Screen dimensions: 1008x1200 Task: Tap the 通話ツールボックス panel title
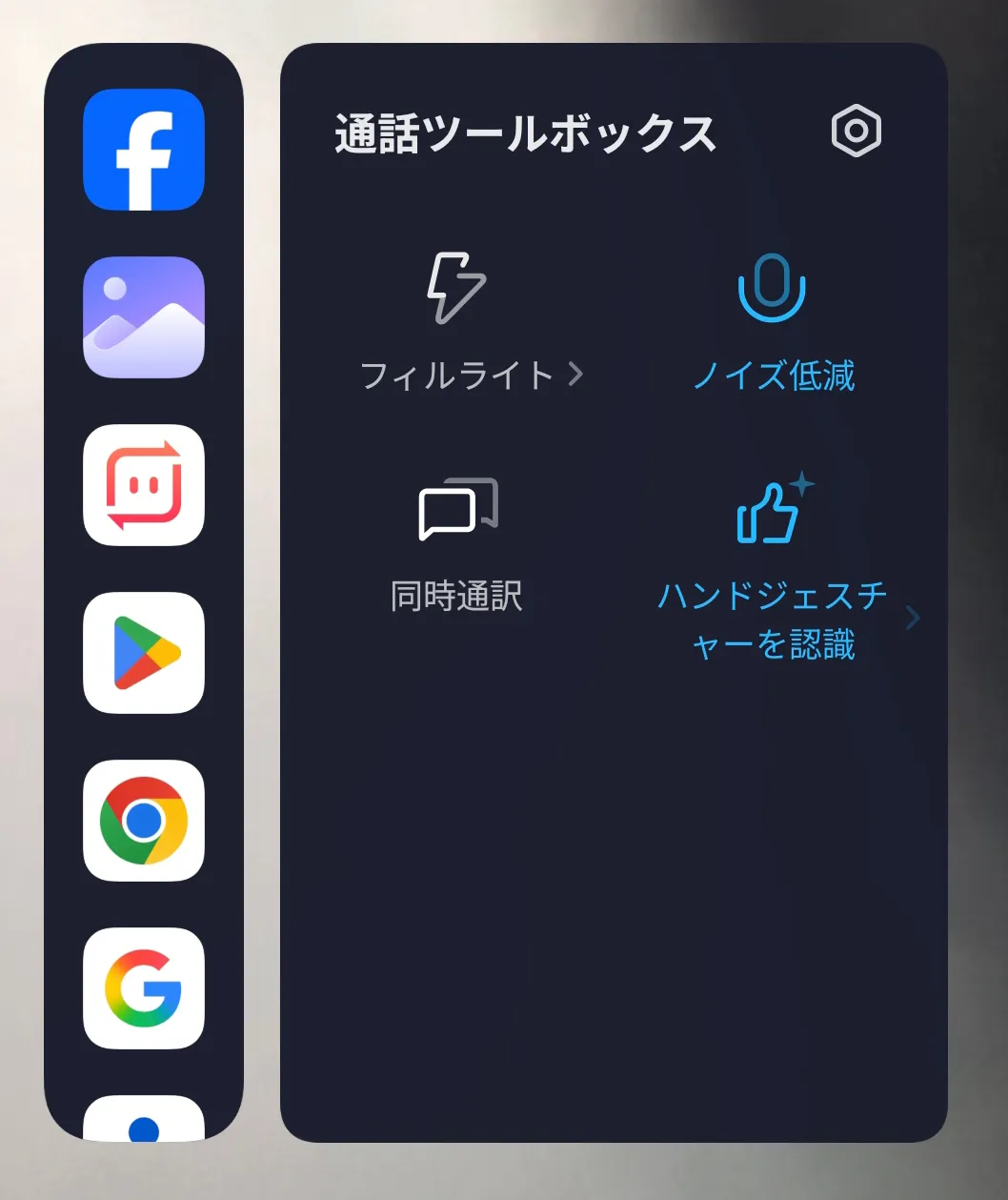(x=527, y=133)
